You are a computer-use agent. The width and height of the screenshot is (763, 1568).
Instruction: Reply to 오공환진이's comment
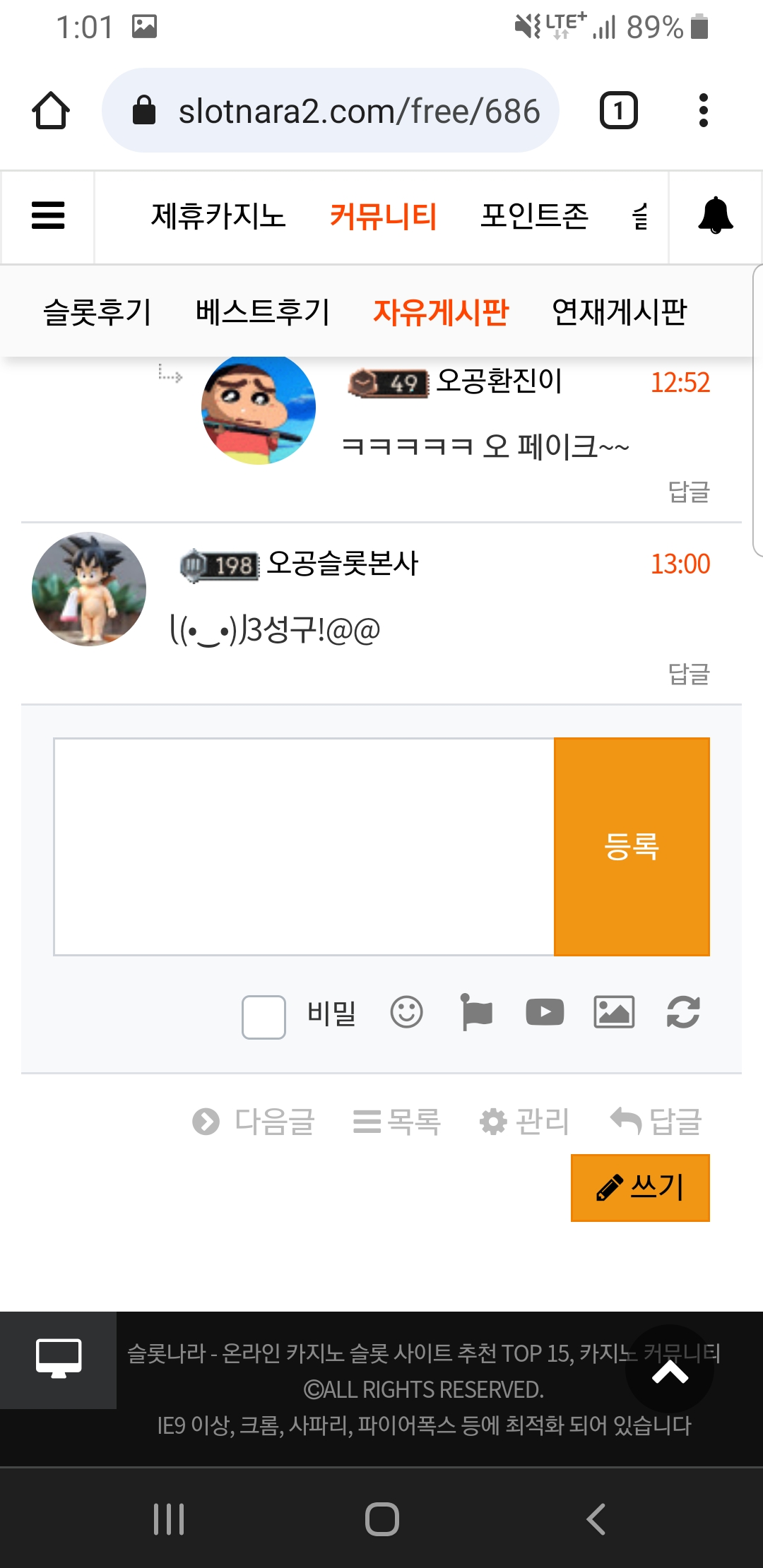pos(689,492)
